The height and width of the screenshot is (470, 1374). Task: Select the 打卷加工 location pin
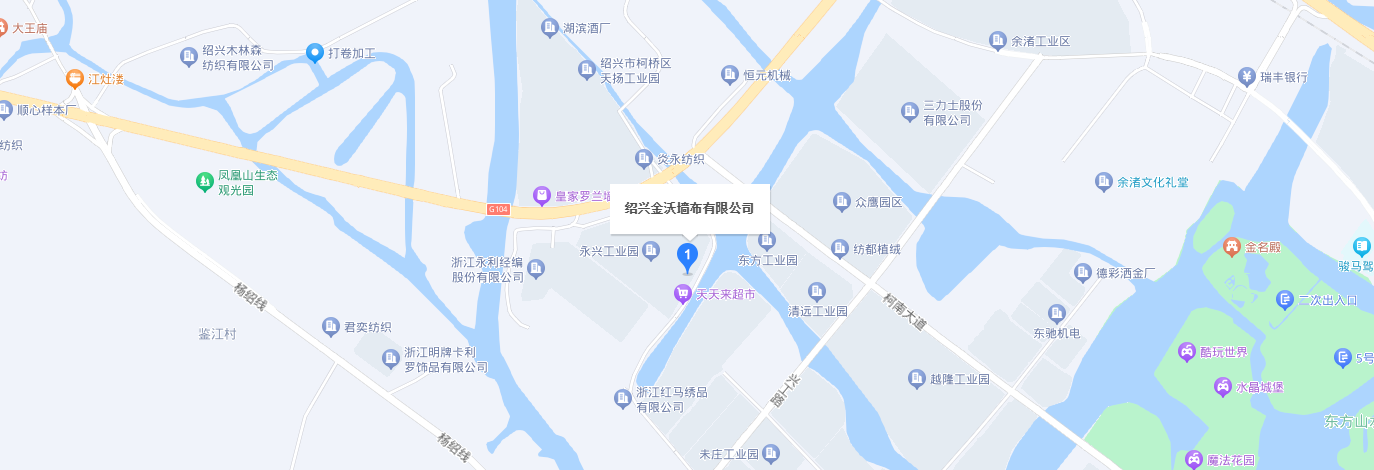[x=314, y=53]
